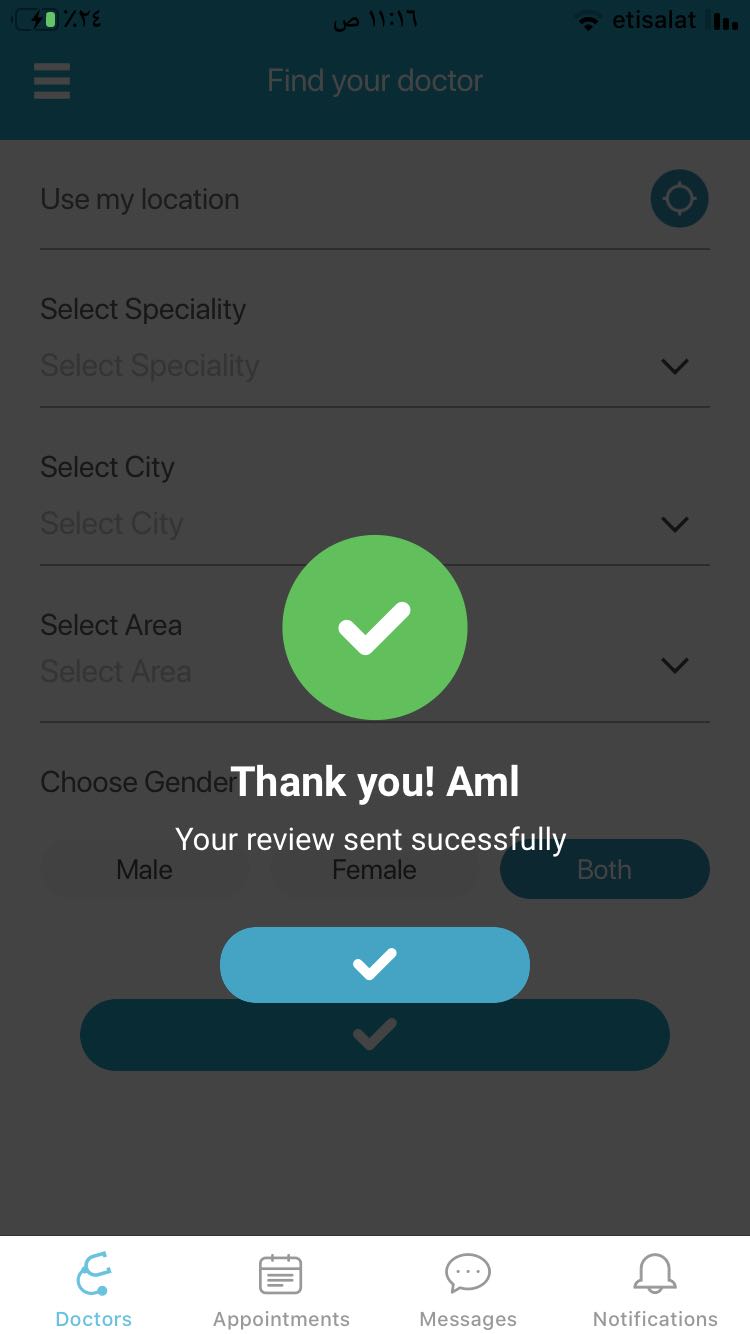
Task: Choose Male gender option
Action: pyautogui.click(x=145, y=869)
